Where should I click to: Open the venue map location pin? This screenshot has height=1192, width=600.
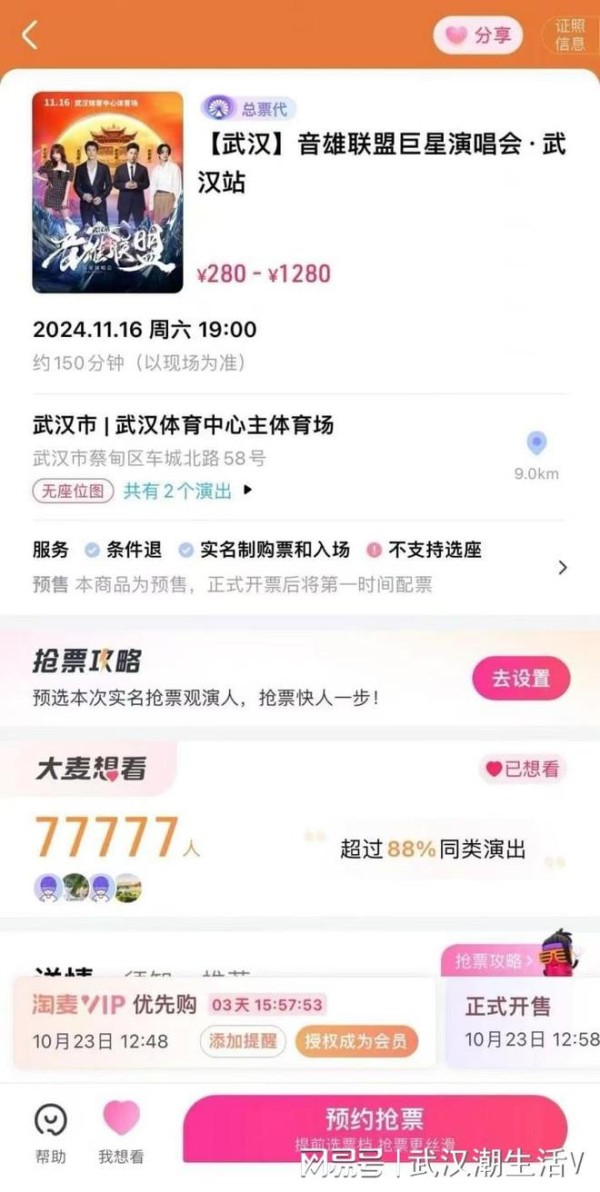coord(537,443)
